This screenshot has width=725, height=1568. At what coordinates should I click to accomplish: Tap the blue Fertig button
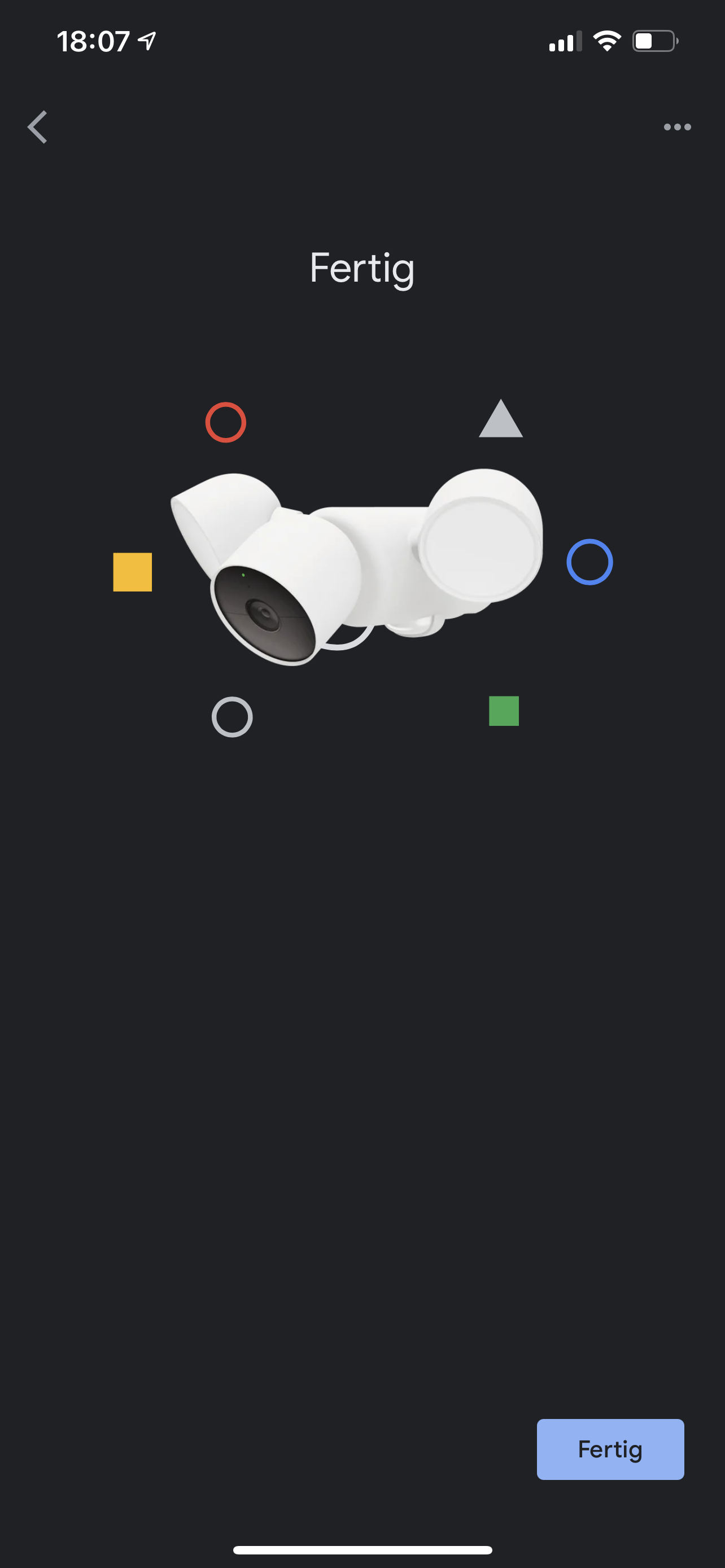pyautogui.click(x=610, y=1449)
